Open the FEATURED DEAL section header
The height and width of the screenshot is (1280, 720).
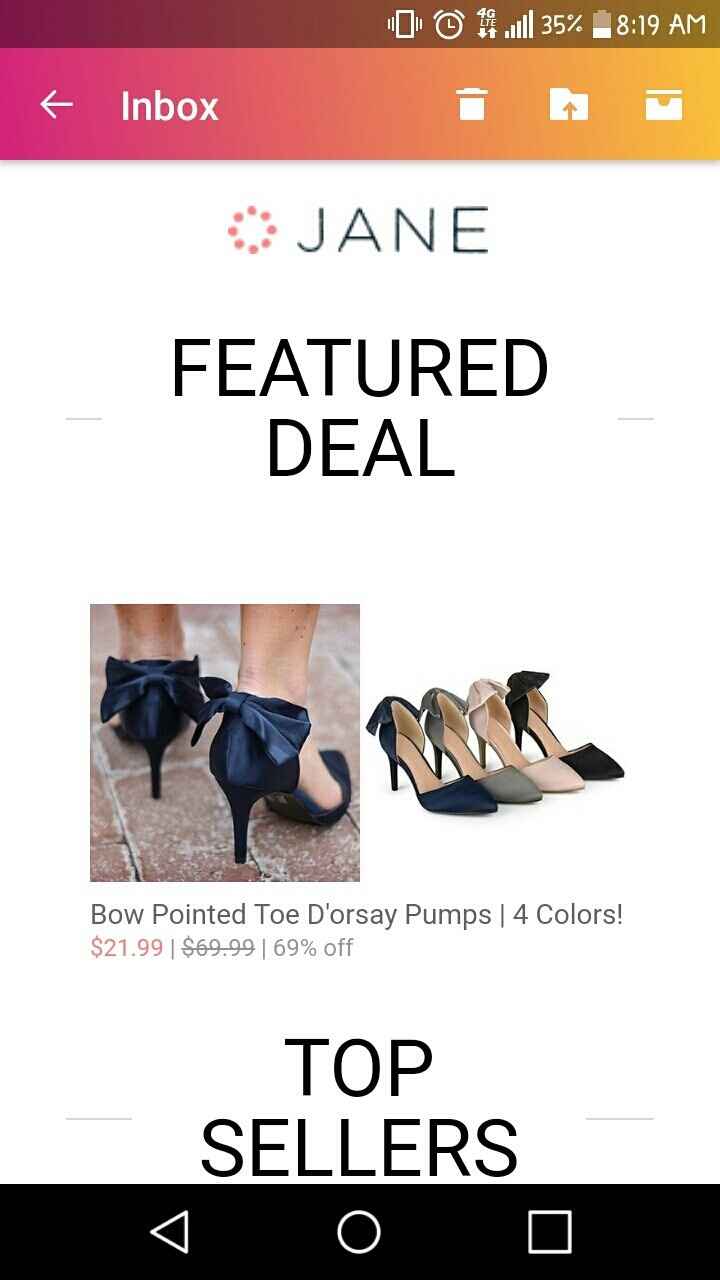click(x=360, y=410)
